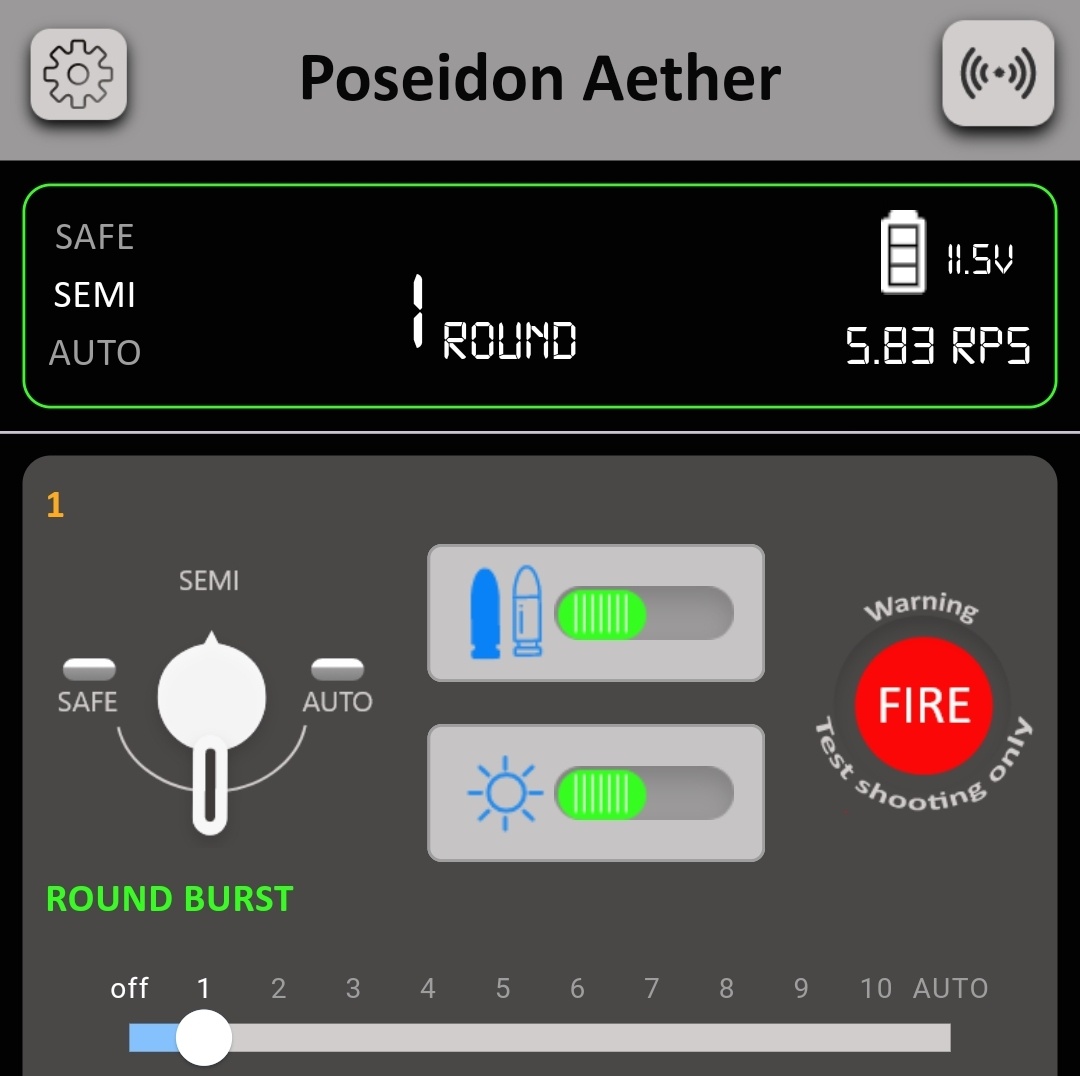Select AUTO on the fire selector
This screenshot has width=1080, height=1076.
pyautogui.click(x=337, y=670)
